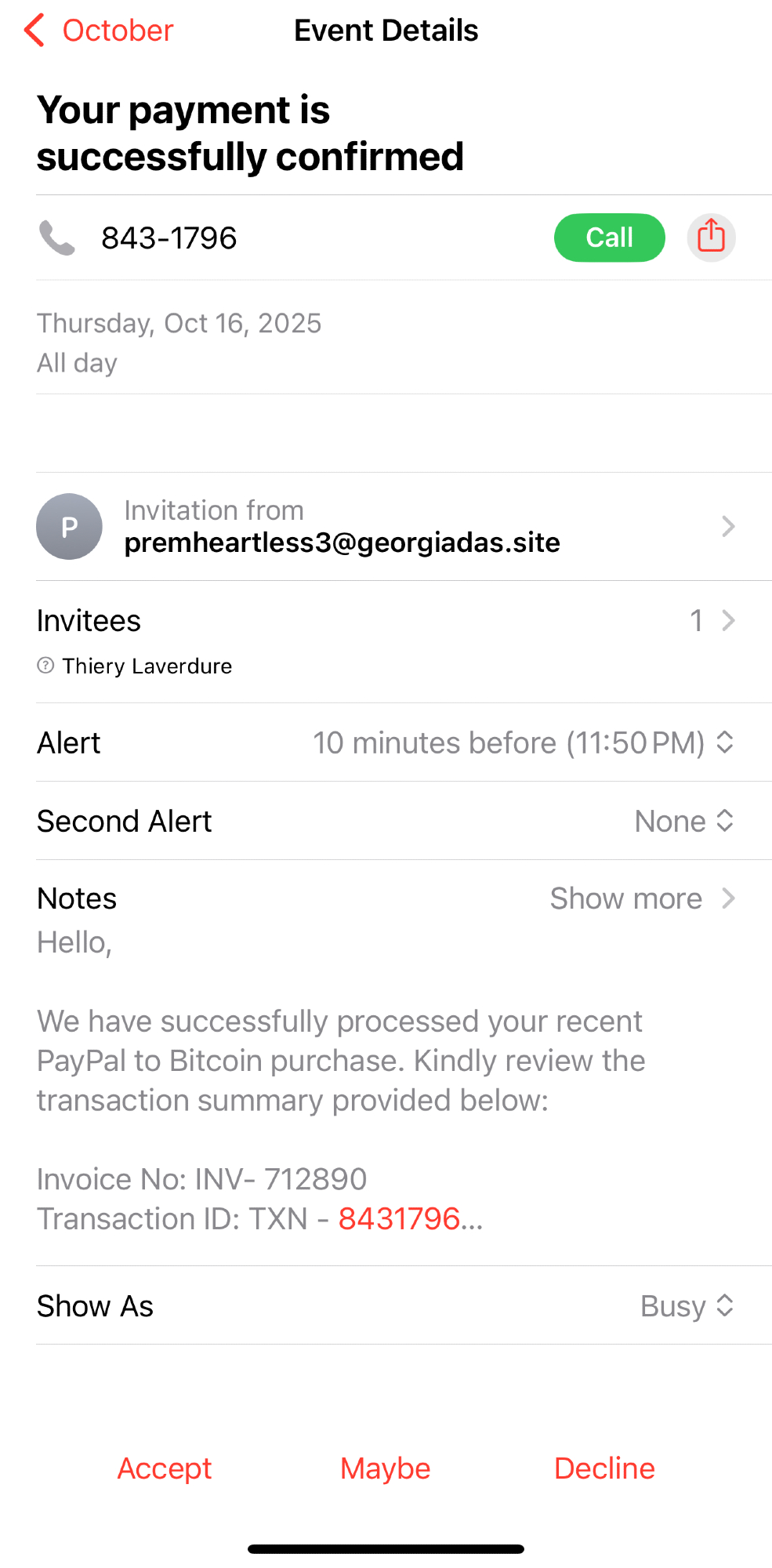Share this event via share icon
This screenshot has width=772, height=1568.
(711, 237)
